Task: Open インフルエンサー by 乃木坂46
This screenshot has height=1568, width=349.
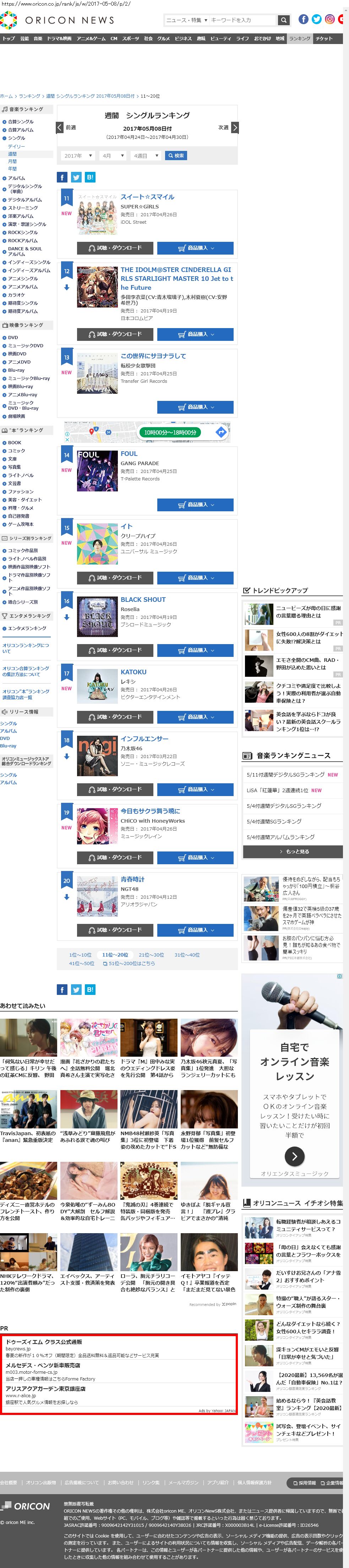Action: 144,738
